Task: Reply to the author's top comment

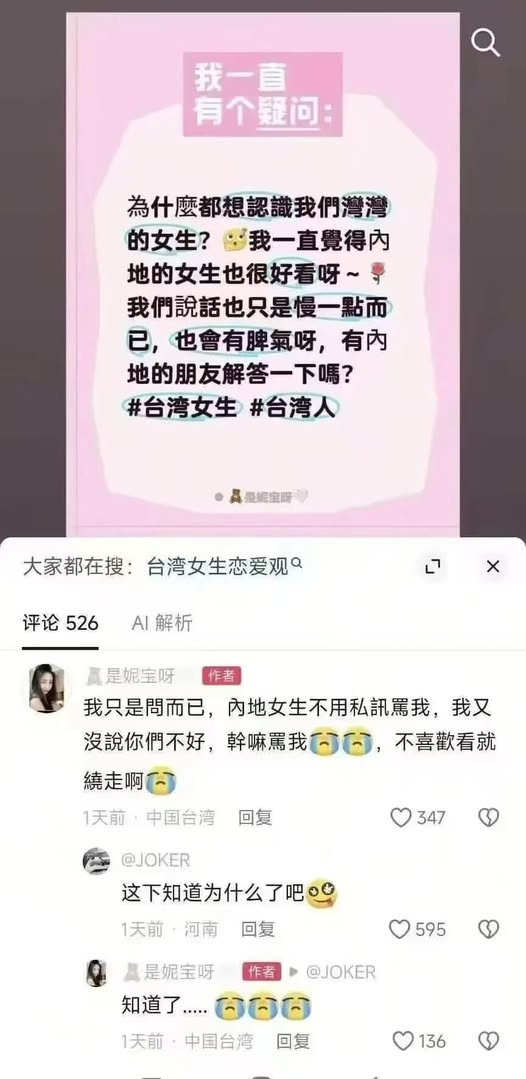Action: point(255,818)
